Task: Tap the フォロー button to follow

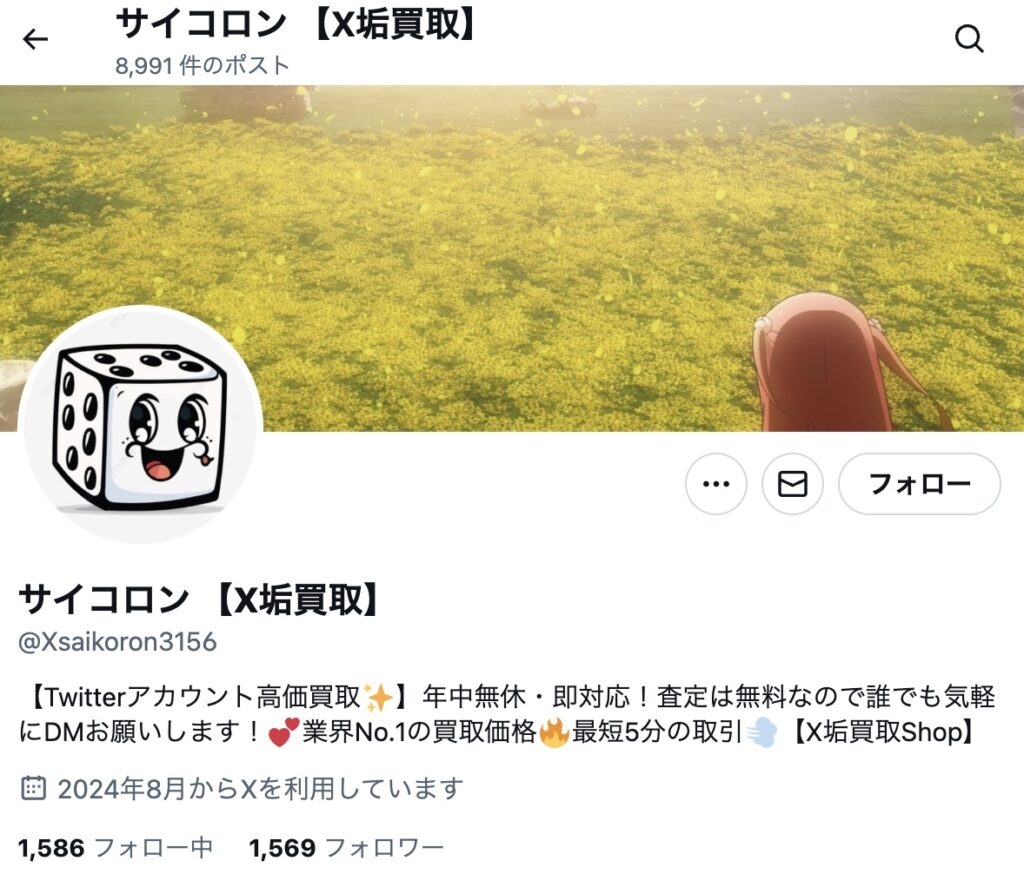Action: coord(919,484)
